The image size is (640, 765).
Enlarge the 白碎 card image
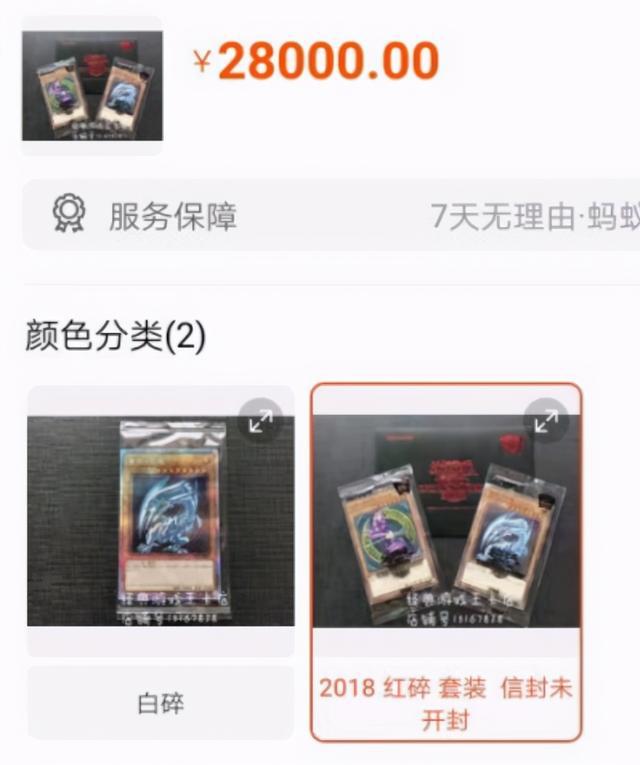(x=260, y=423)
